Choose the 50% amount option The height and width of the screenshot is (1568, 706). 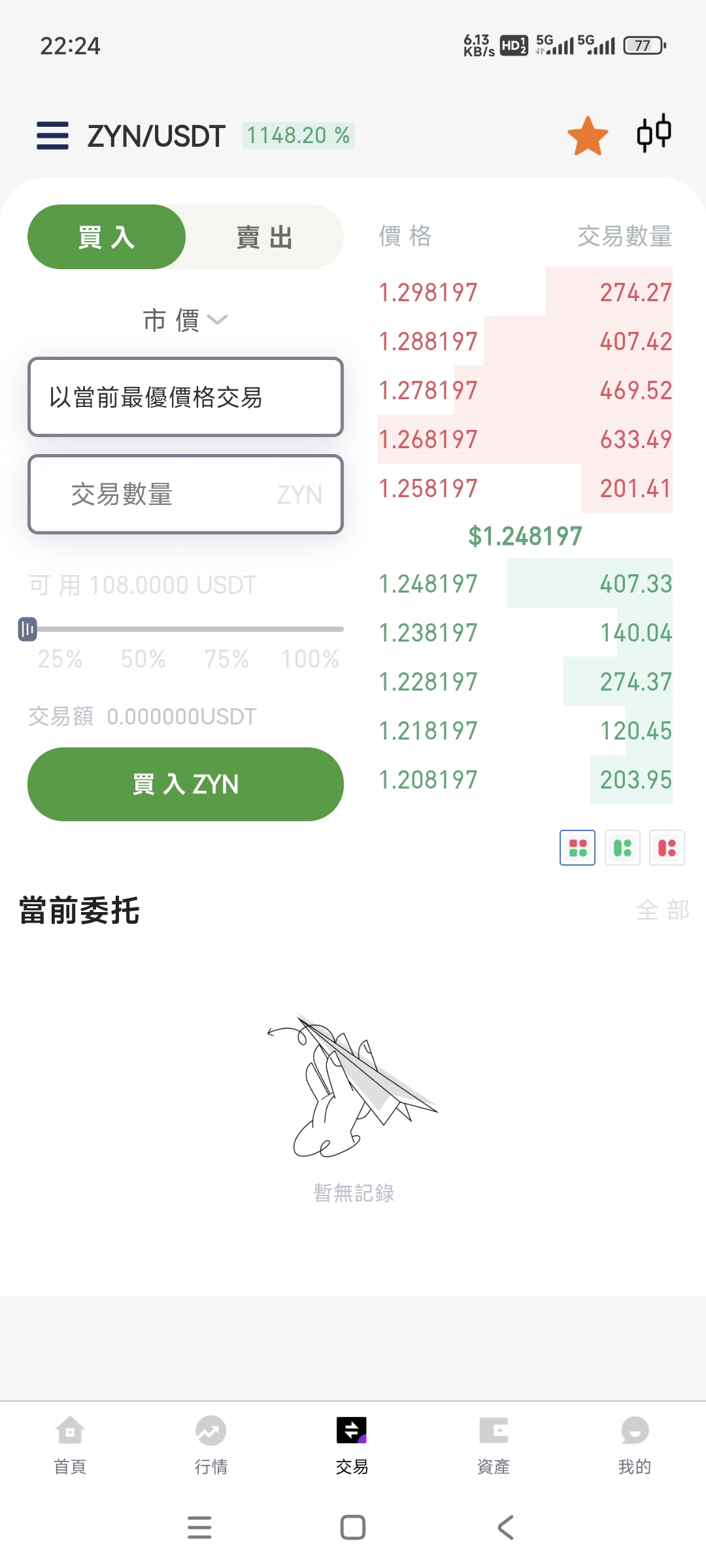pos(143,659)
